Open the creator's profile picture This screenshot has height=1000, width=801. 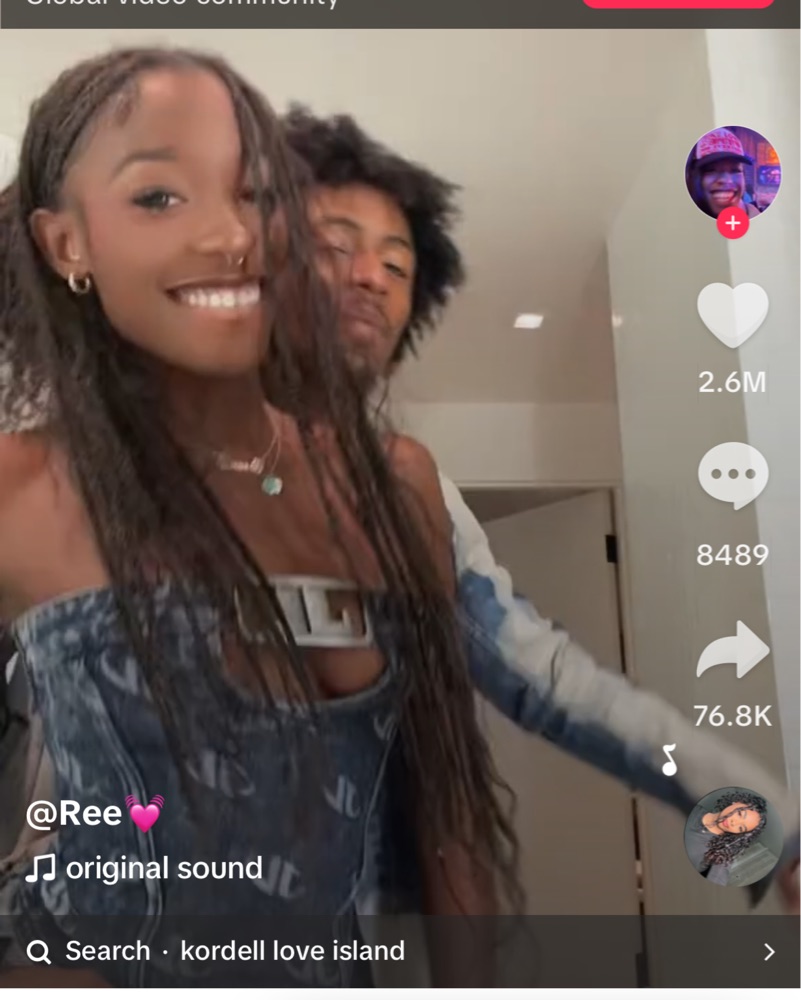(732, 170)
